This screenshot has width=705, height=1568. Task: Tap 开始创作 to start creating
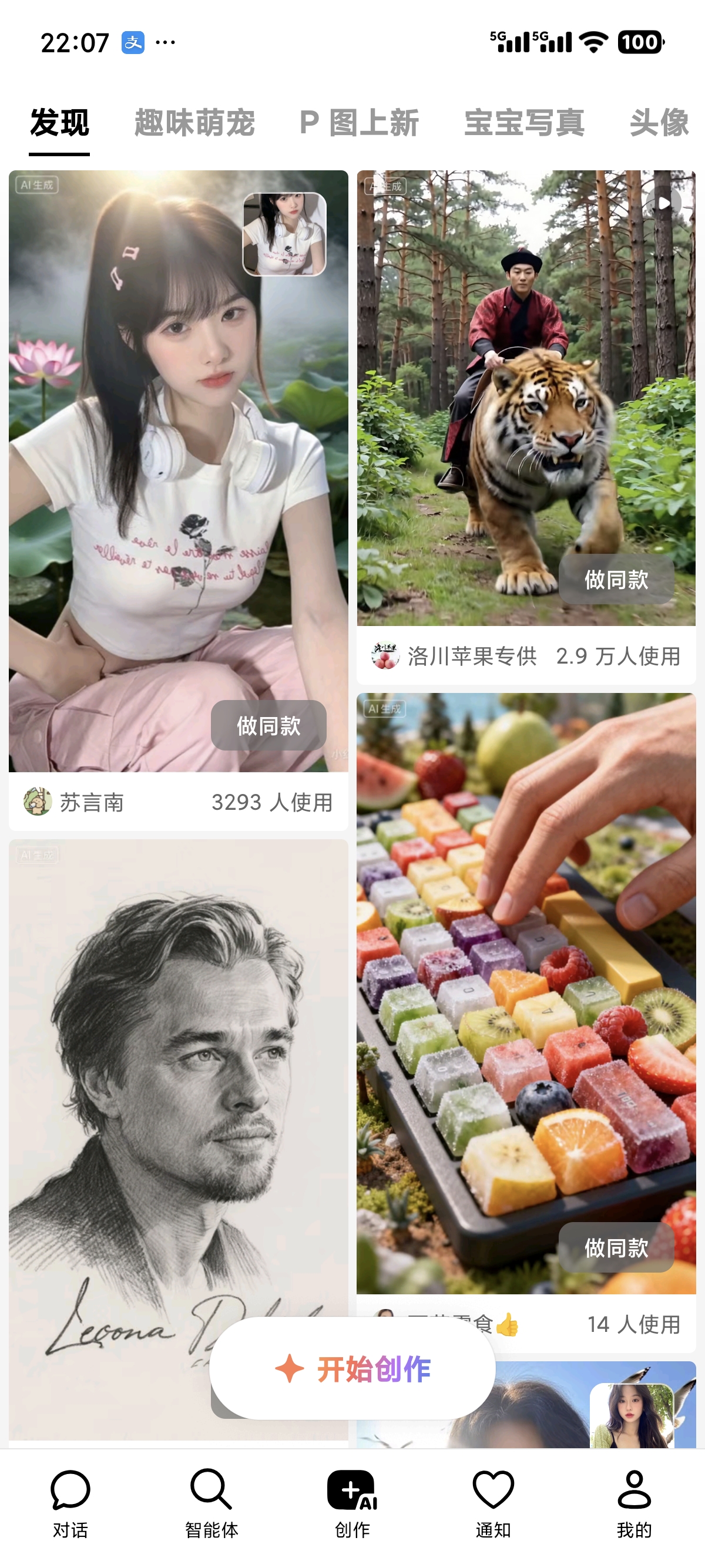(352, 1369)
